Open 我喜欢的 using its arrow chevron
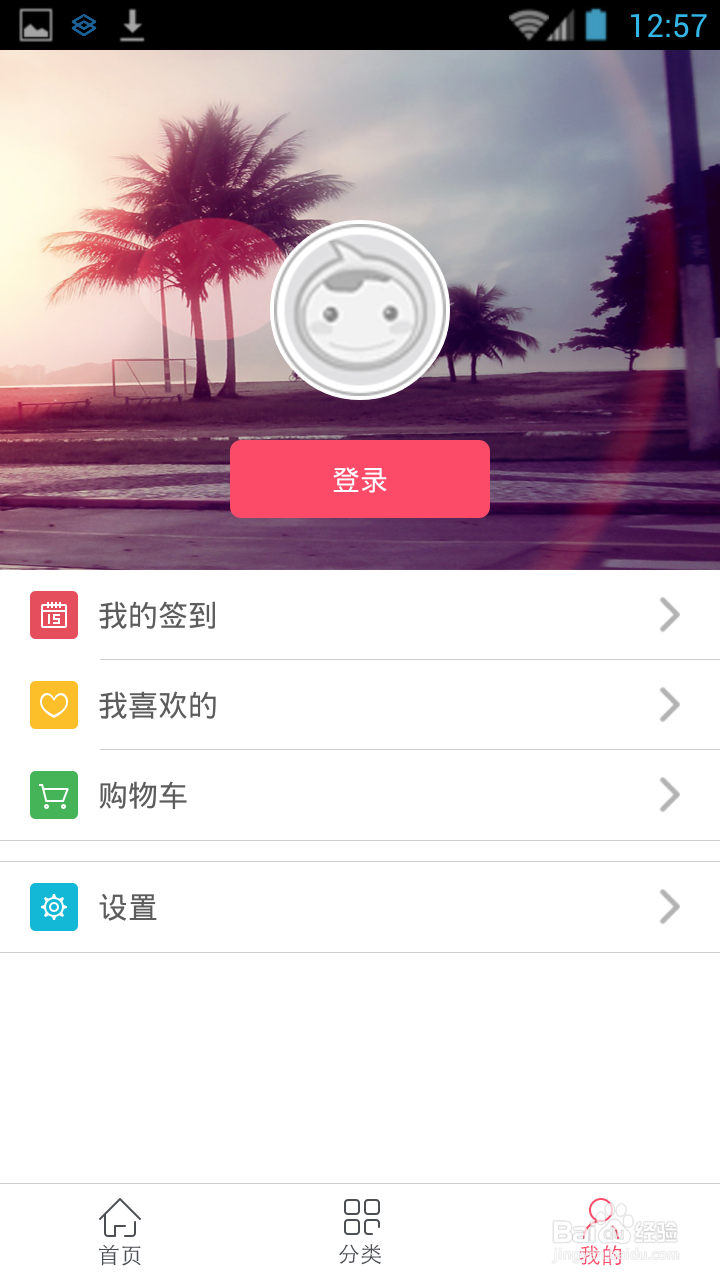Viewport: 720px width, 1280px height. (669, 705)
